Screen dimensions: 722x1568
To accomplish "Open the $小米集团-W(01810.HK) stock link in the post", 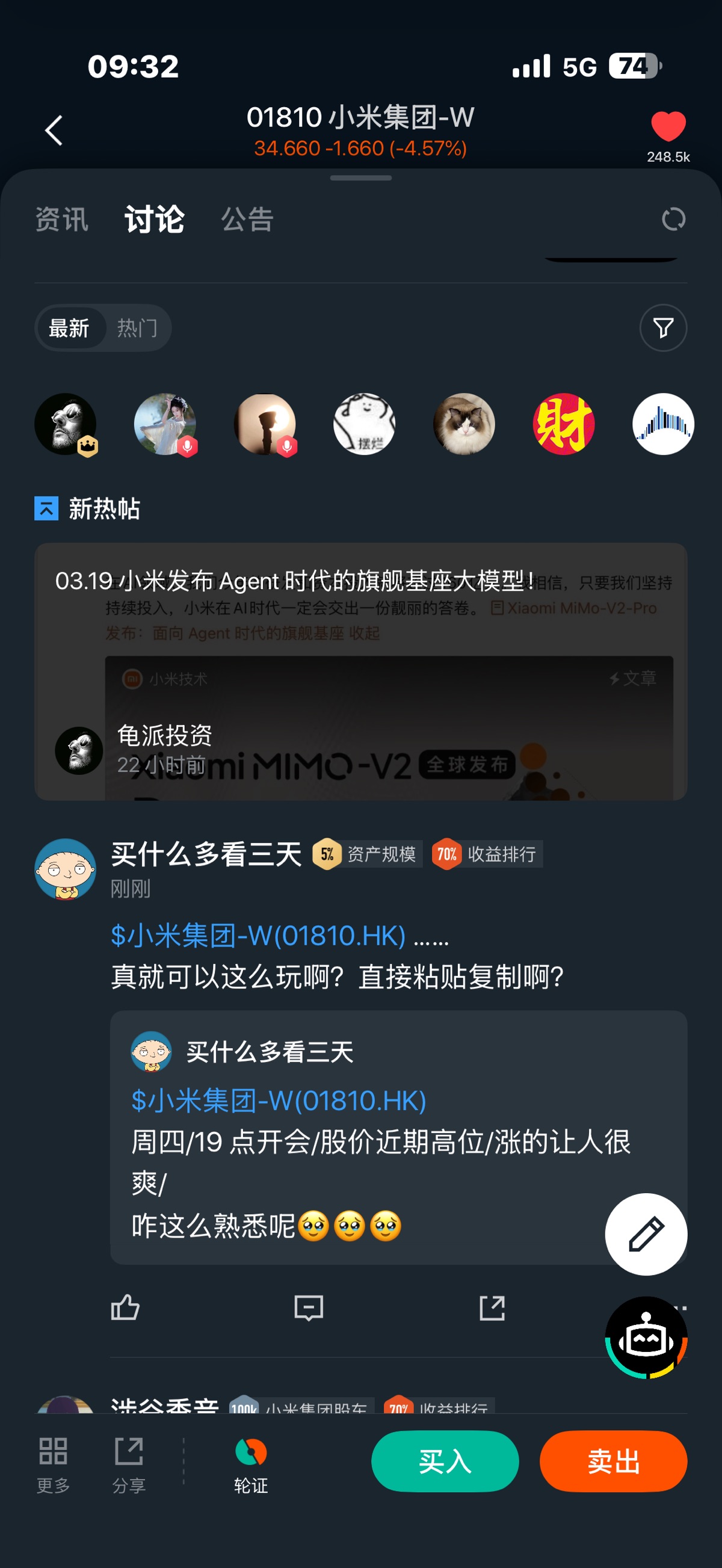I will pyautogui.click(x=258, y=936).
